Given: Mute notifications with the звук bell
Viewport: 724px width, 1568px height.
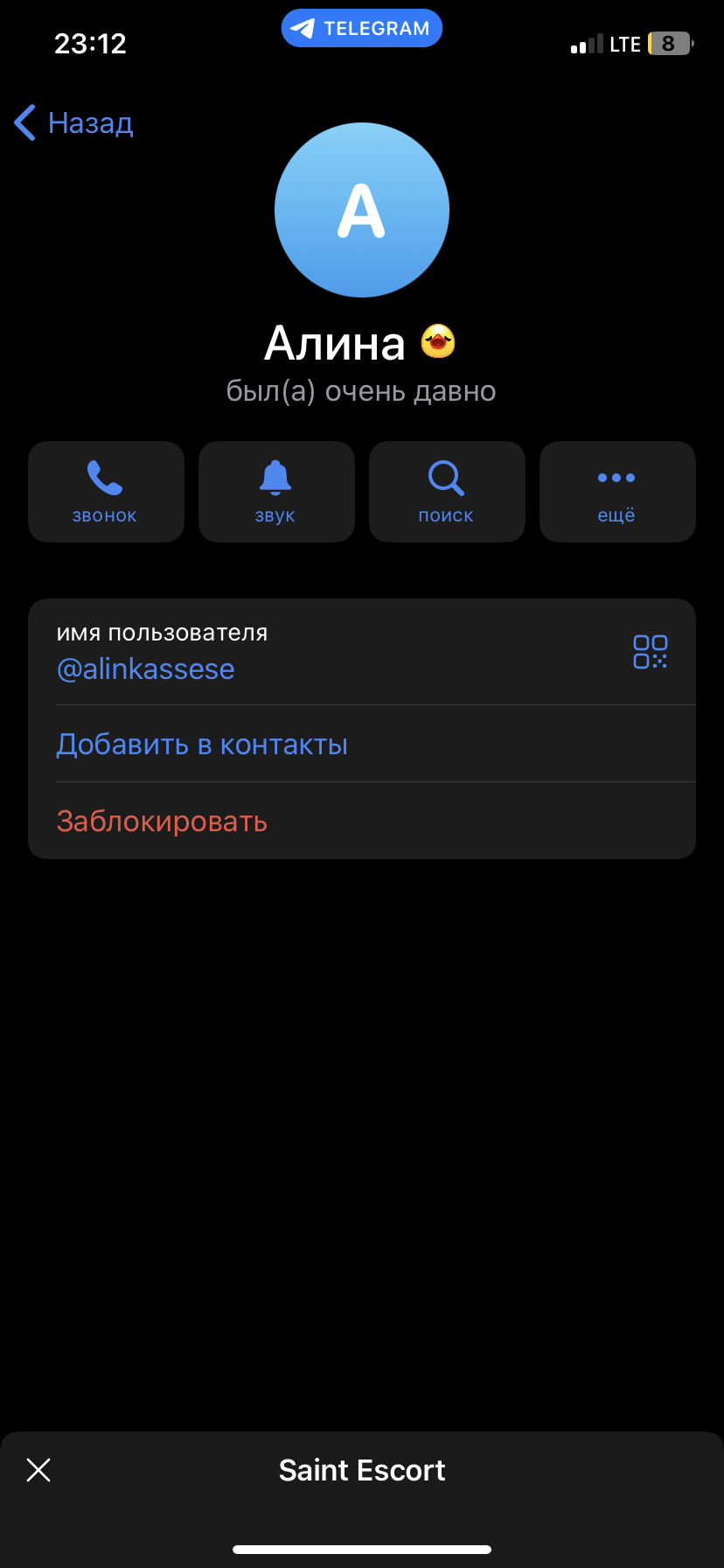Looking at the screenshot, I should (276, 492).
